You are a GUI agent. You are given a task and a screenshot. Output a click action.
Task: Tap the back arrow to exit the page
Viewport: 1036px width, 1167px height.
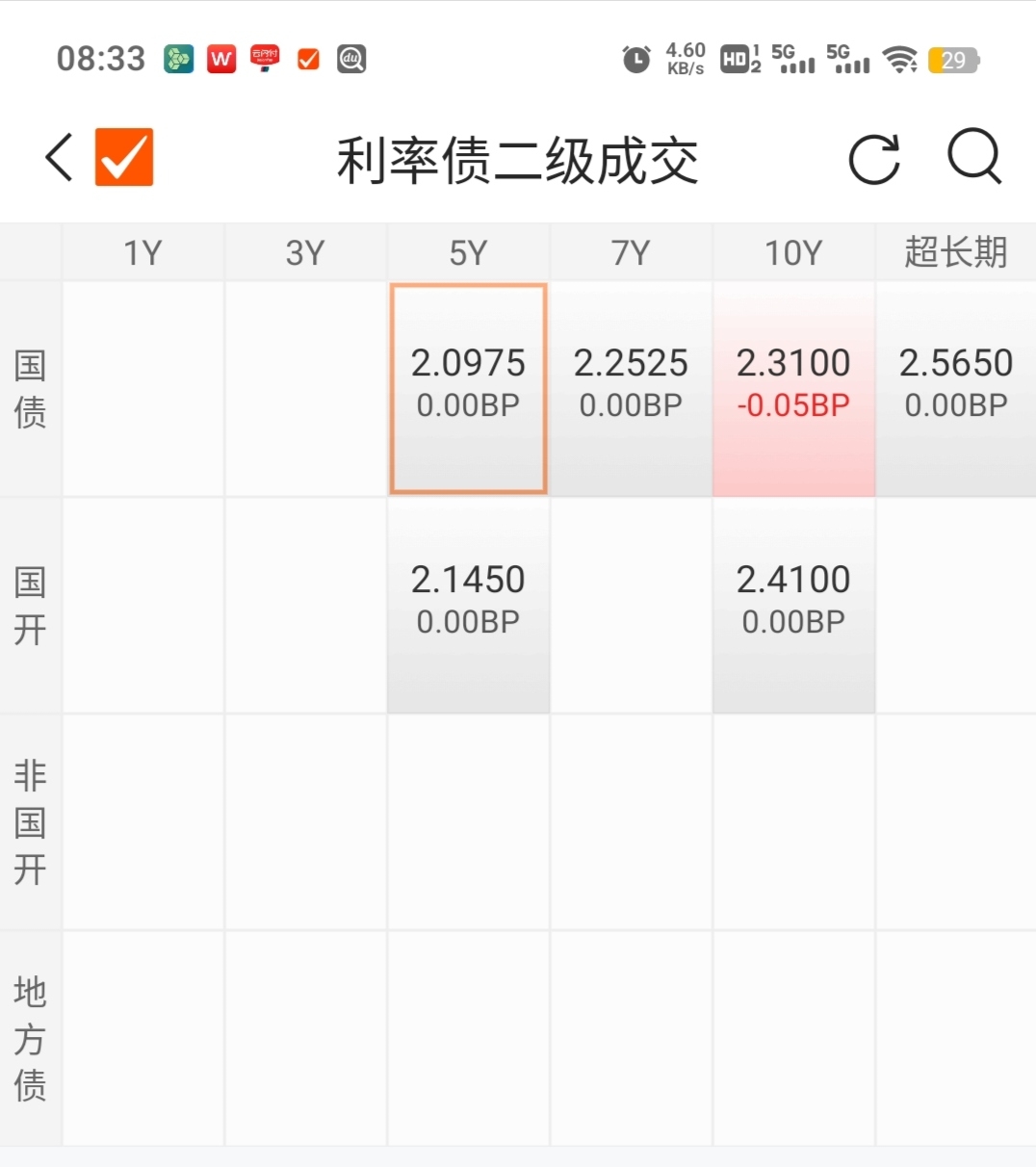click(x=58, y=158)
